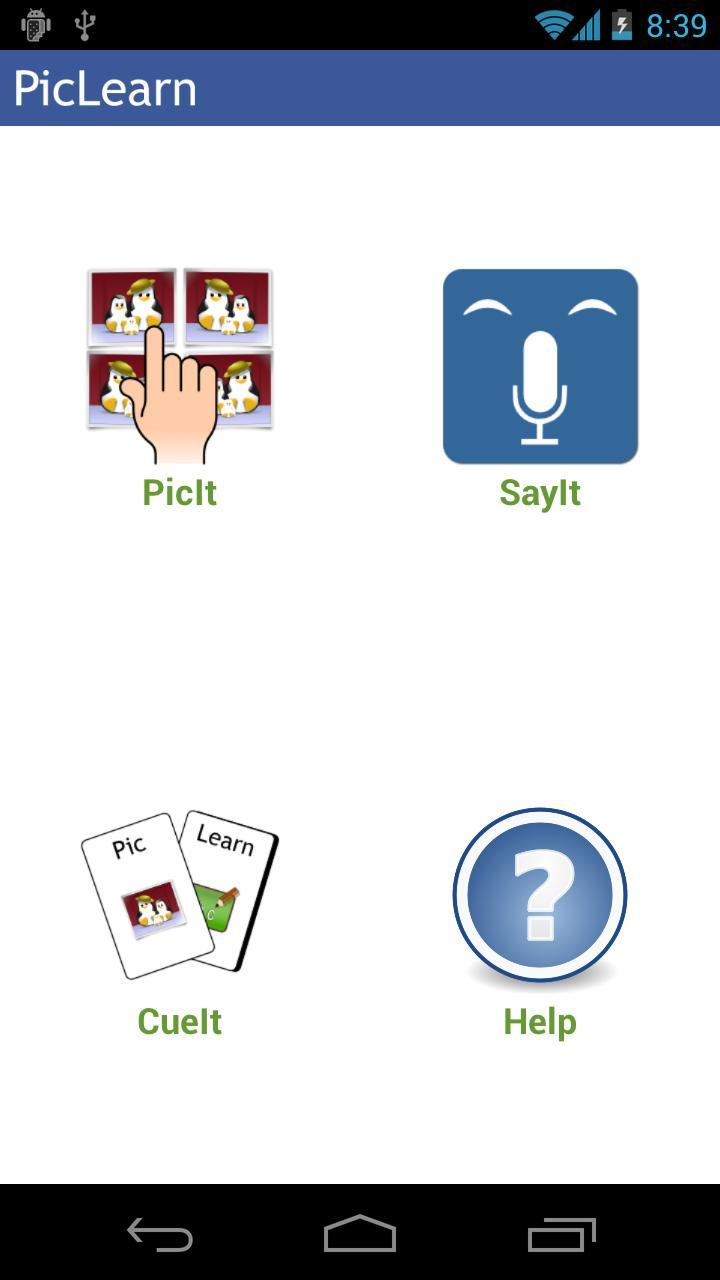This screenshot has height=1280, width=720.
Task: Tap the USB connection icon in status bar
Action: coord(85,25)
